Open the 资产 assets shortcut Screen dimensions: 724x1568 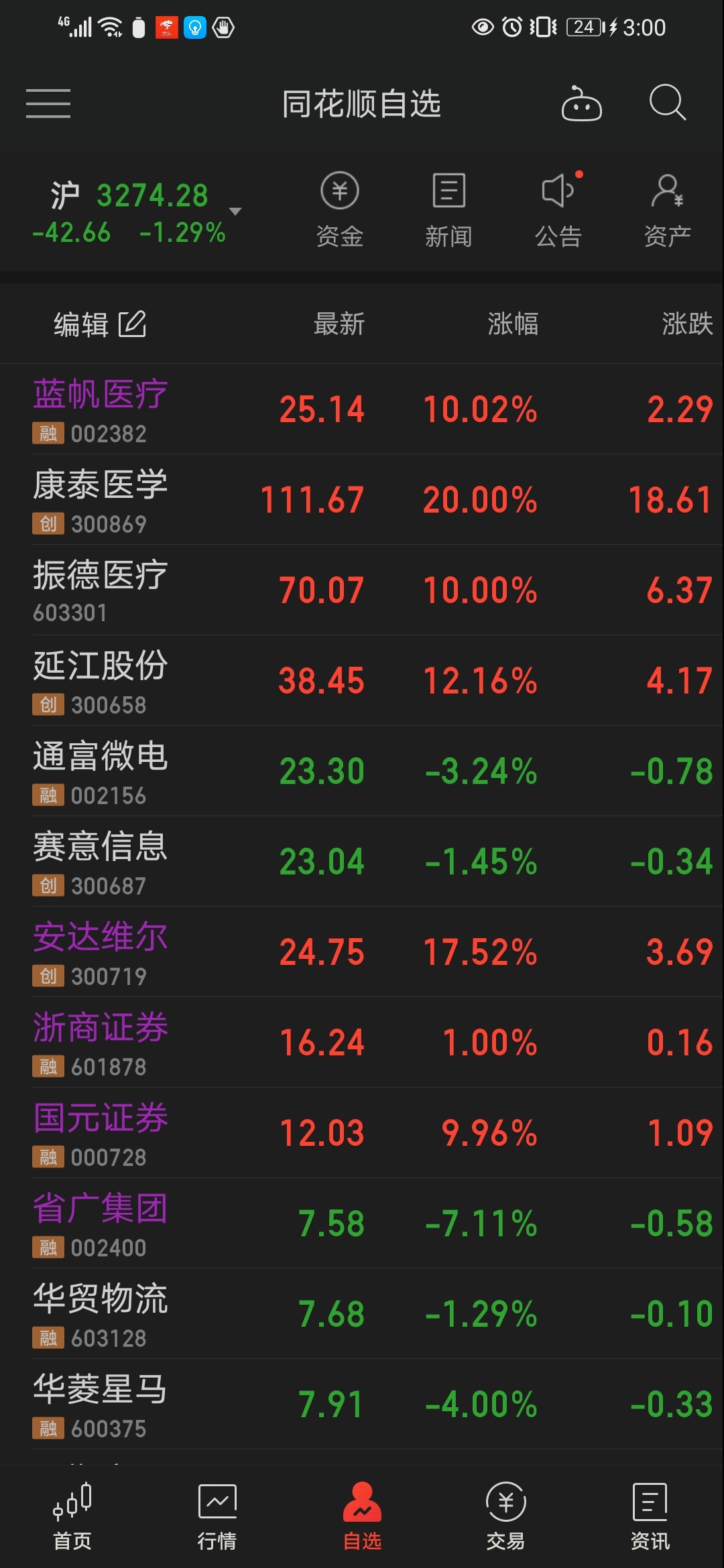click(x=668, y=210)
